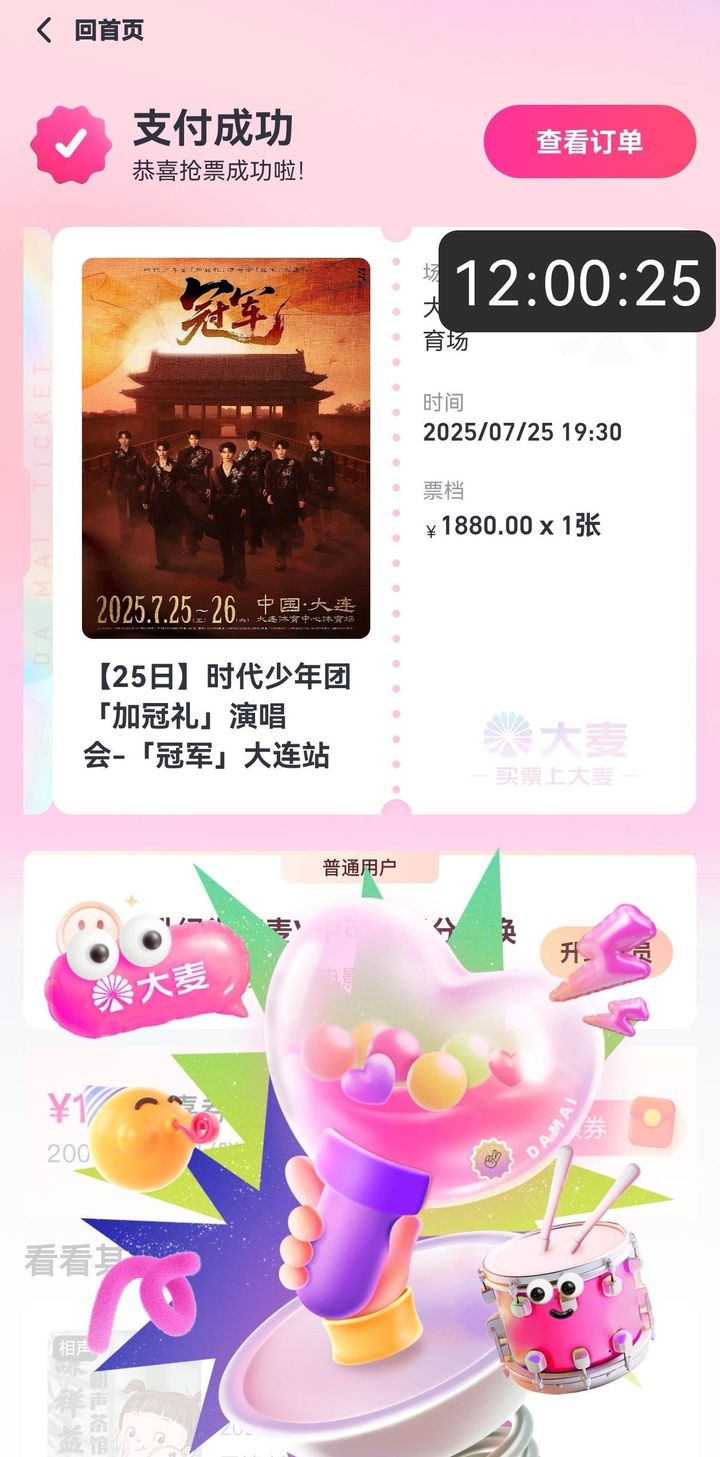Go back to the homepage via 回首页
This screenshot has width=720, height=1457.
tap(90, 30)
